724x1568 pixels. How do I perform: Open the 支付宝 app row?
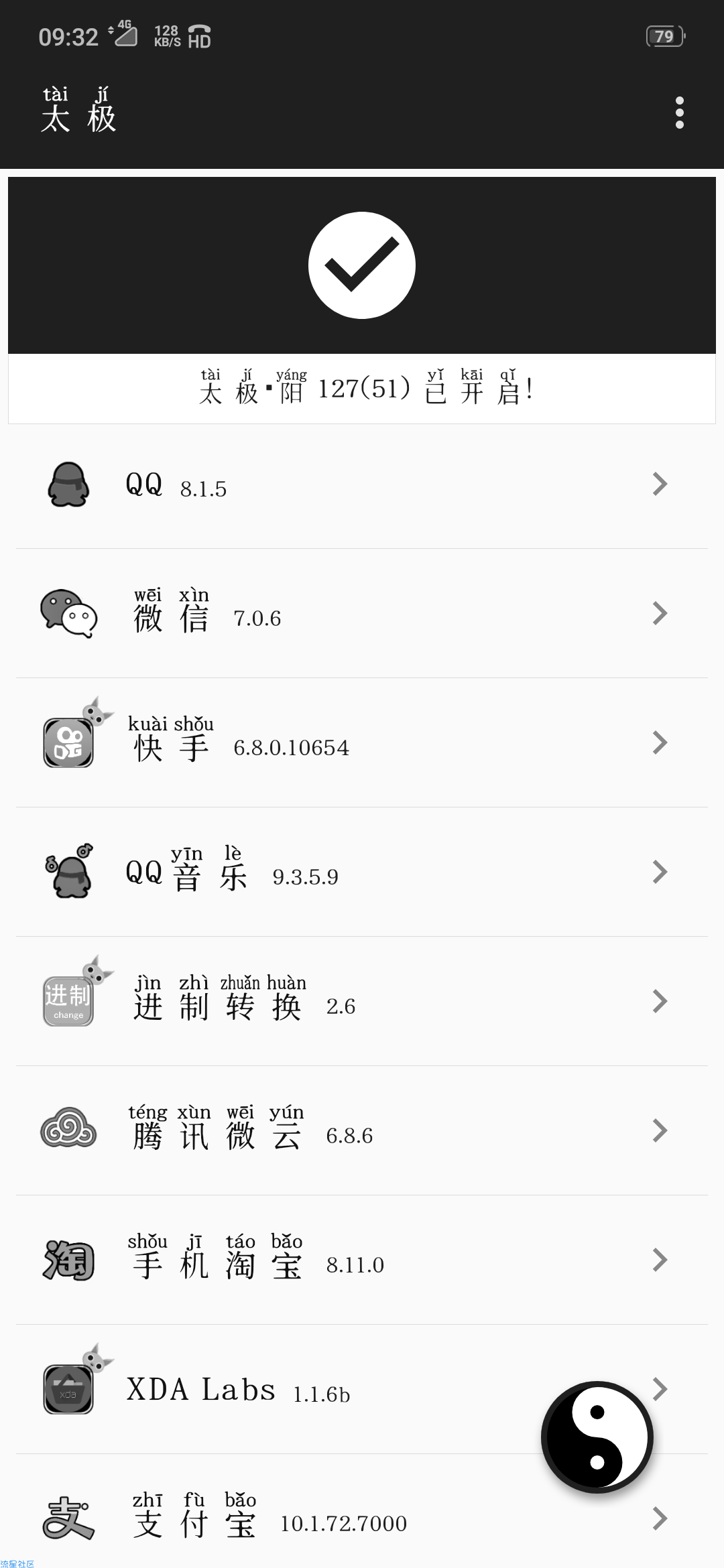click(x=362, y=1516)
